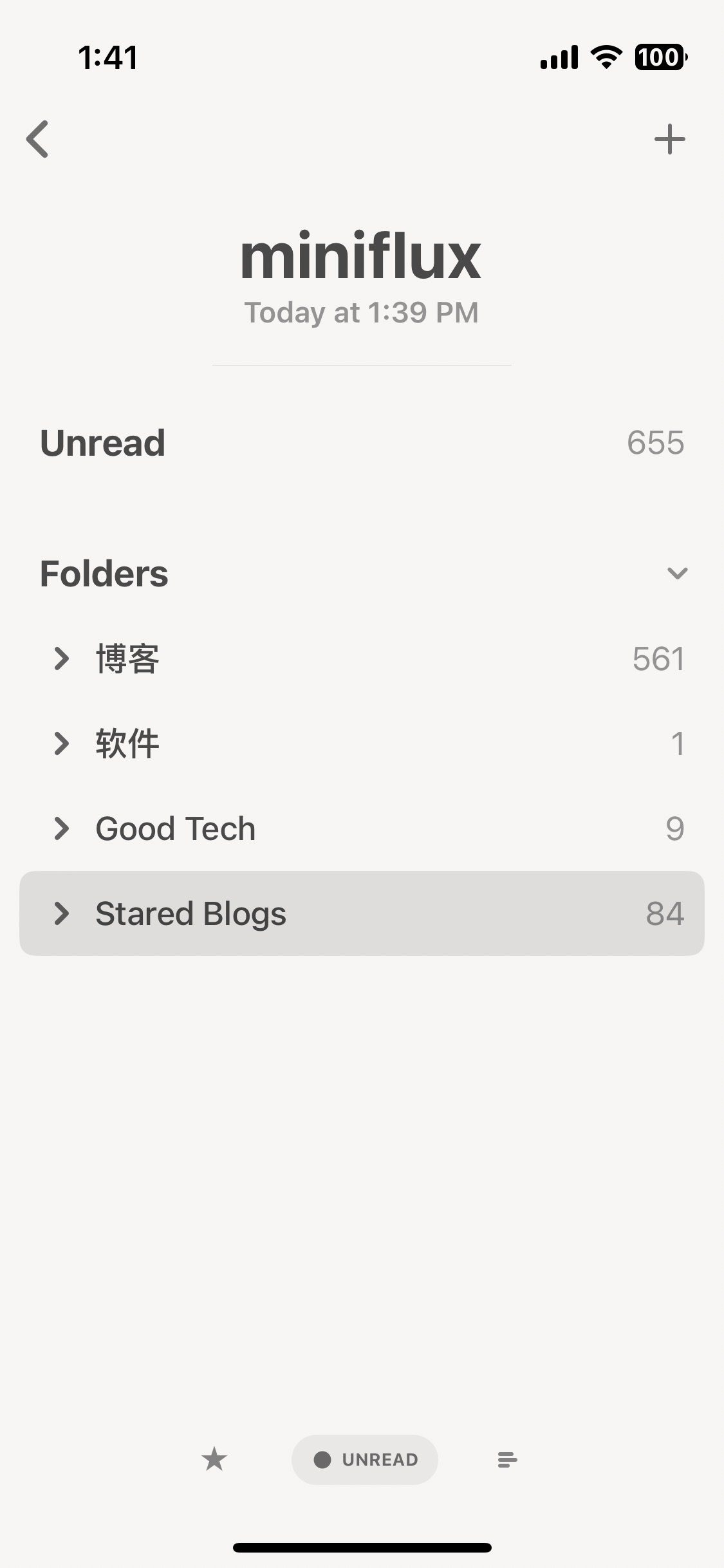Go back to the previous screen

click(37, 139)
